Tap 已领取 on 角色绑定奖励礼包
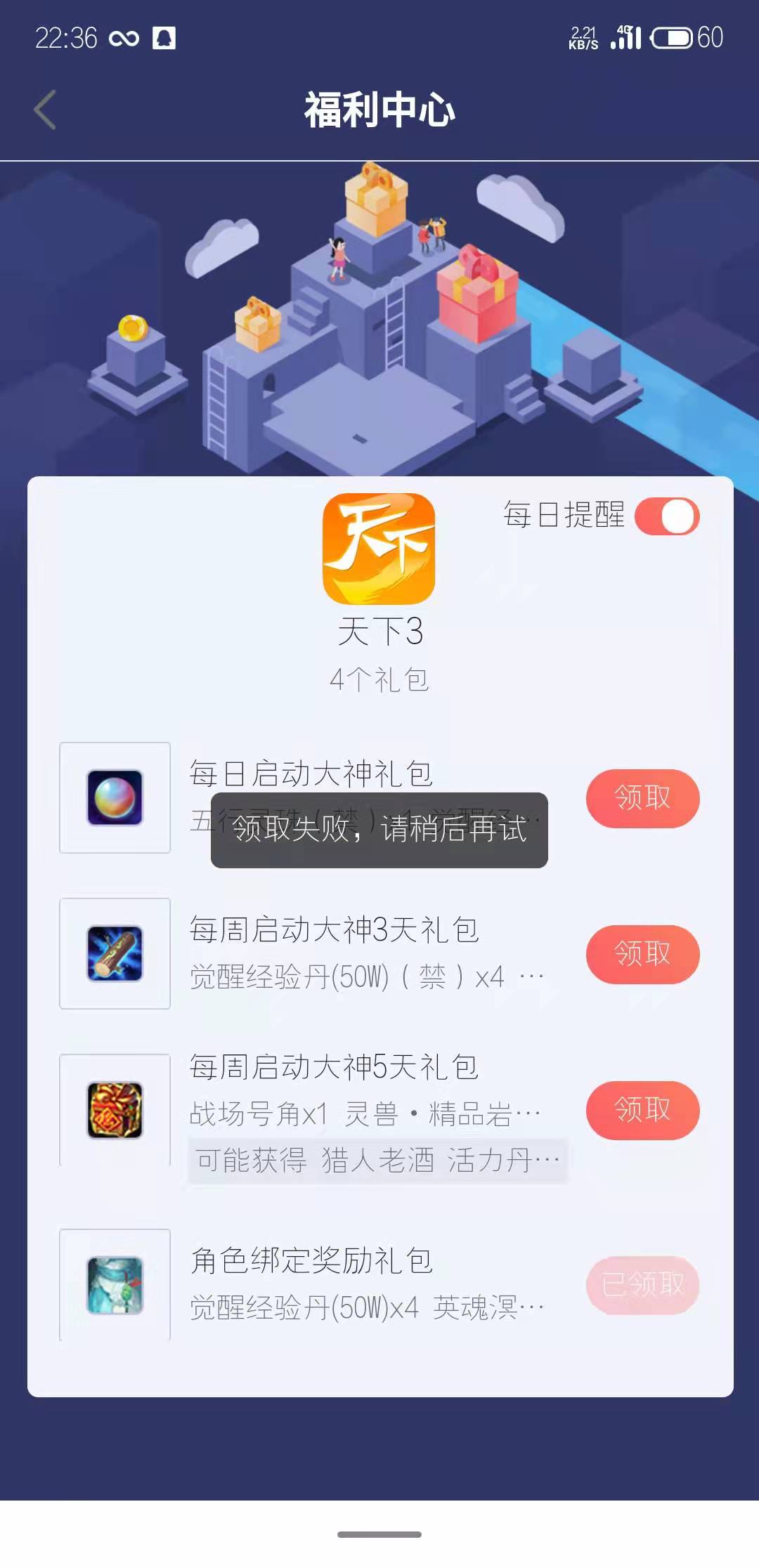 coord(642,1285)
